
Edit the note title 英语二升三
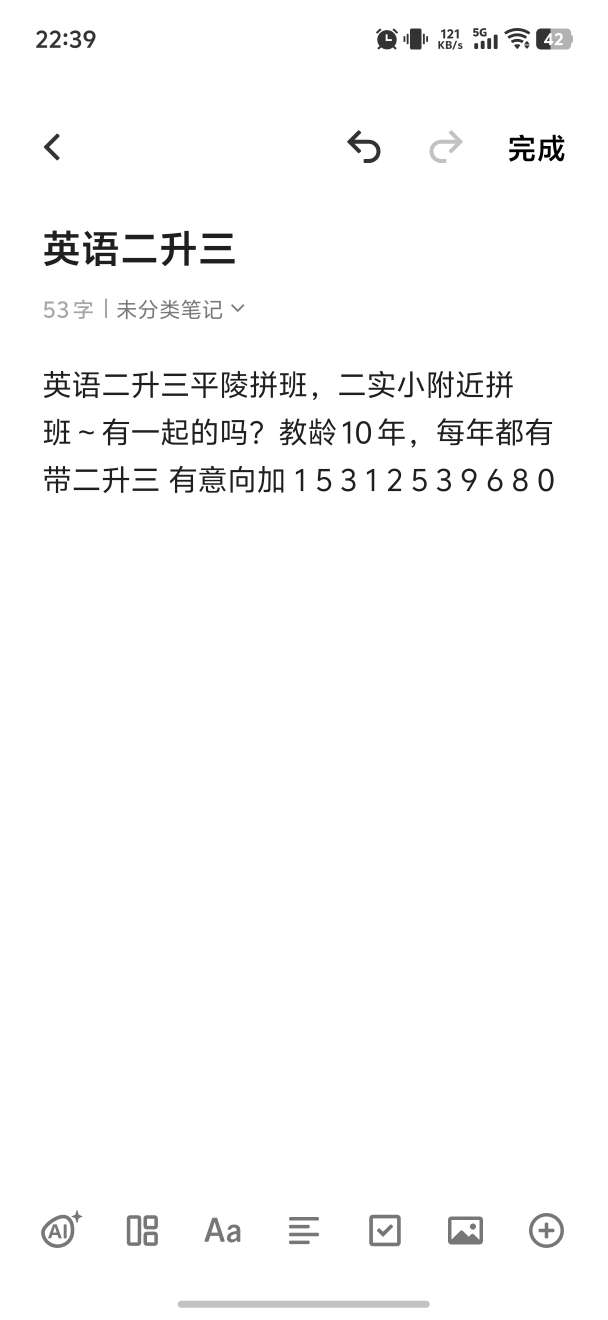140,250
